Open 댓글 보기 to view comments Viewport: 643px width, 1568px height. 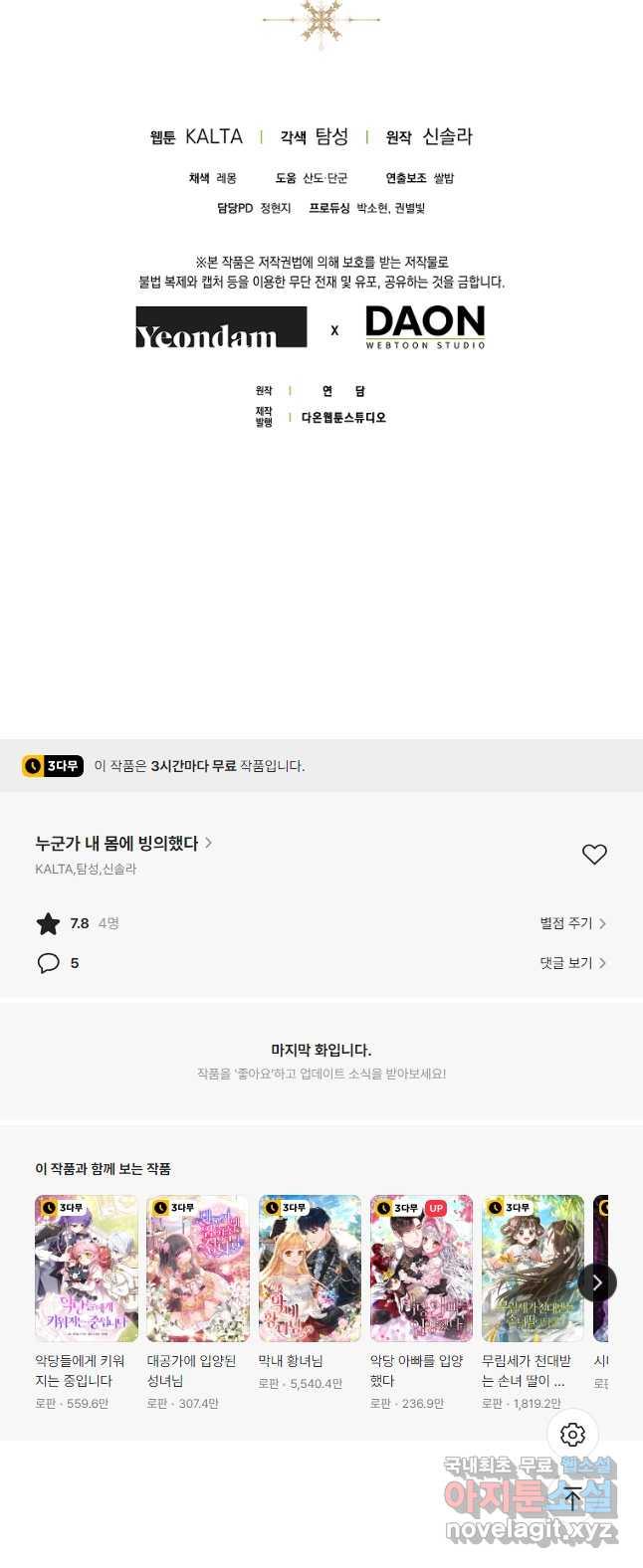tap(572, 963)
